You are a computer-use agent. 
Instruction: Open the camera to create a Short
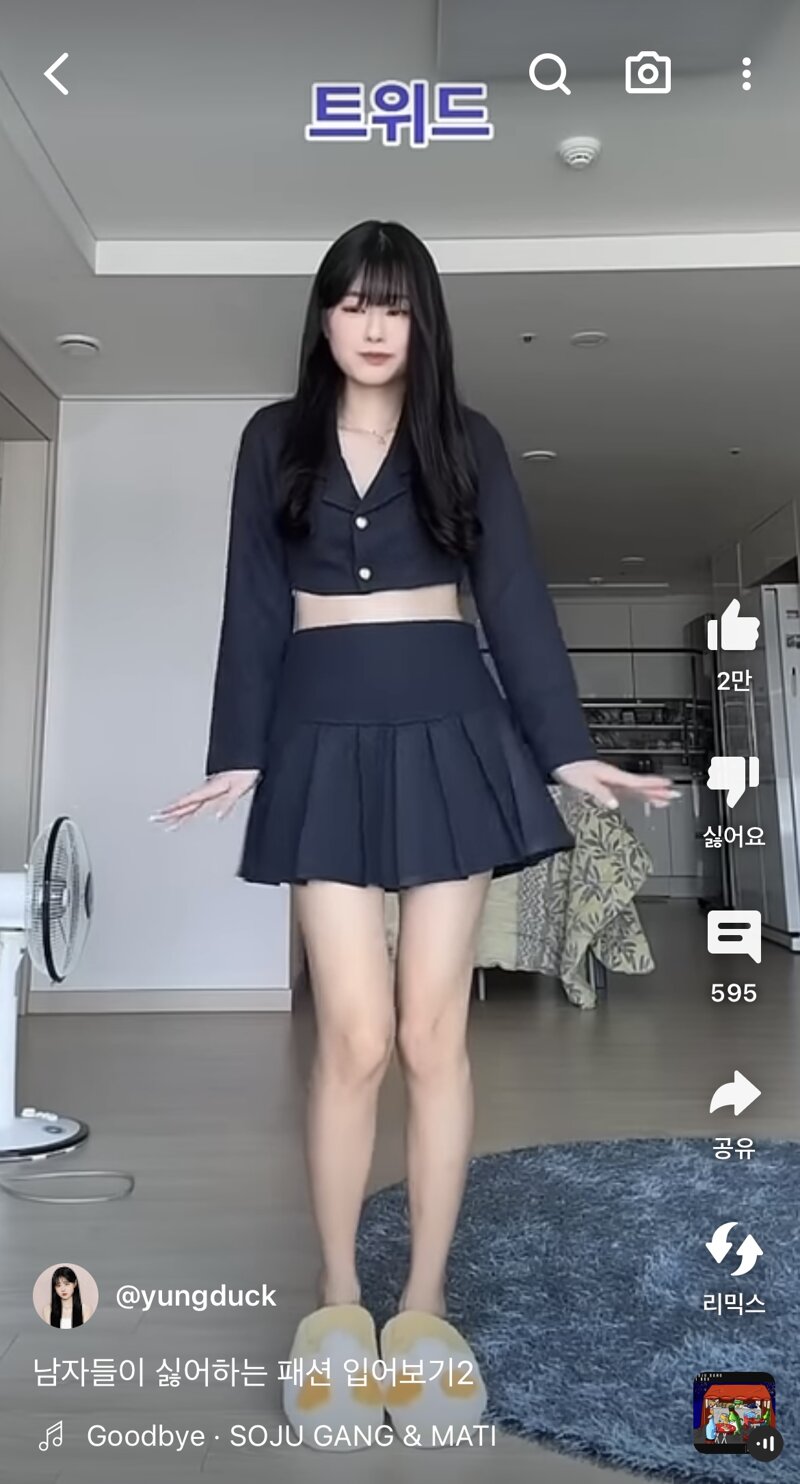pos(648,74)
